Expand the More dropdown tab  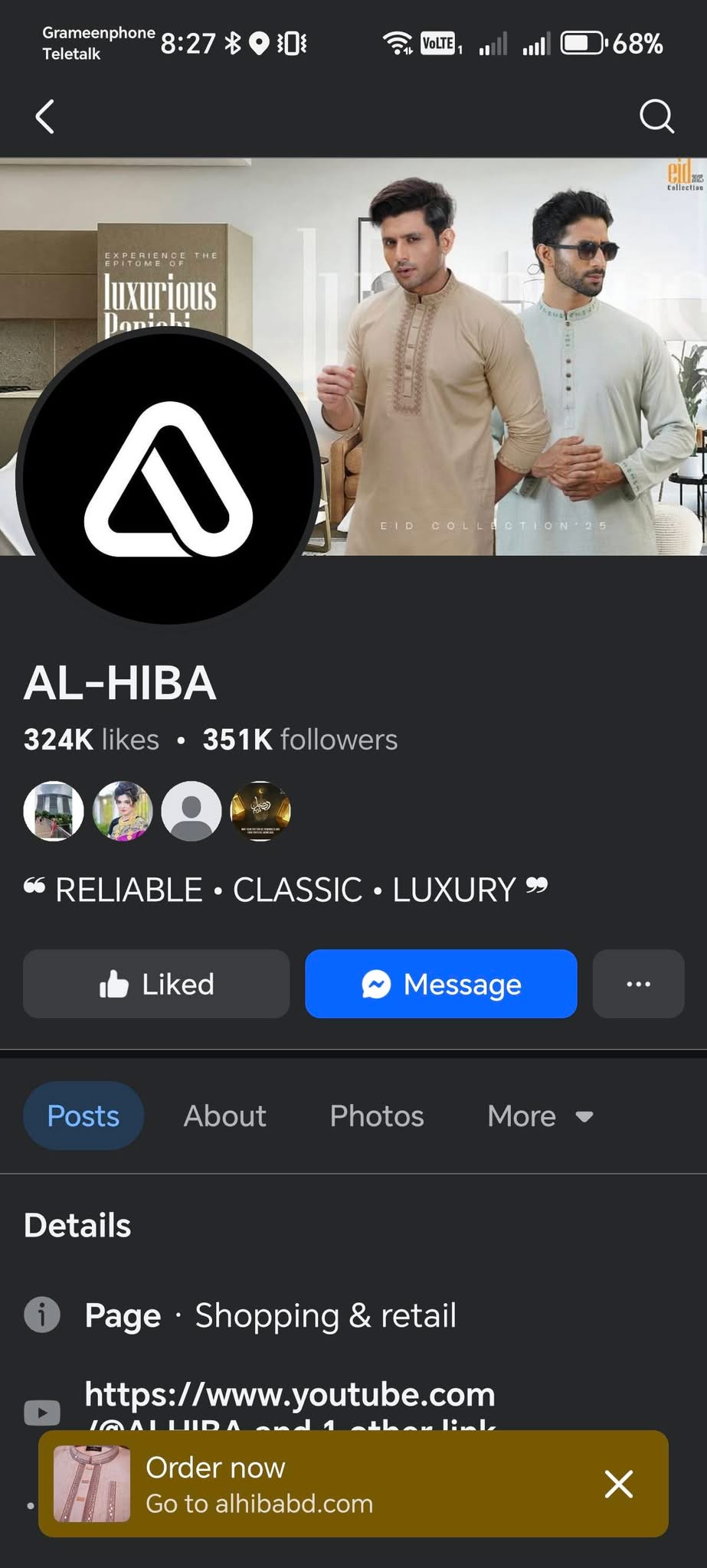[x=540, y=1116]
